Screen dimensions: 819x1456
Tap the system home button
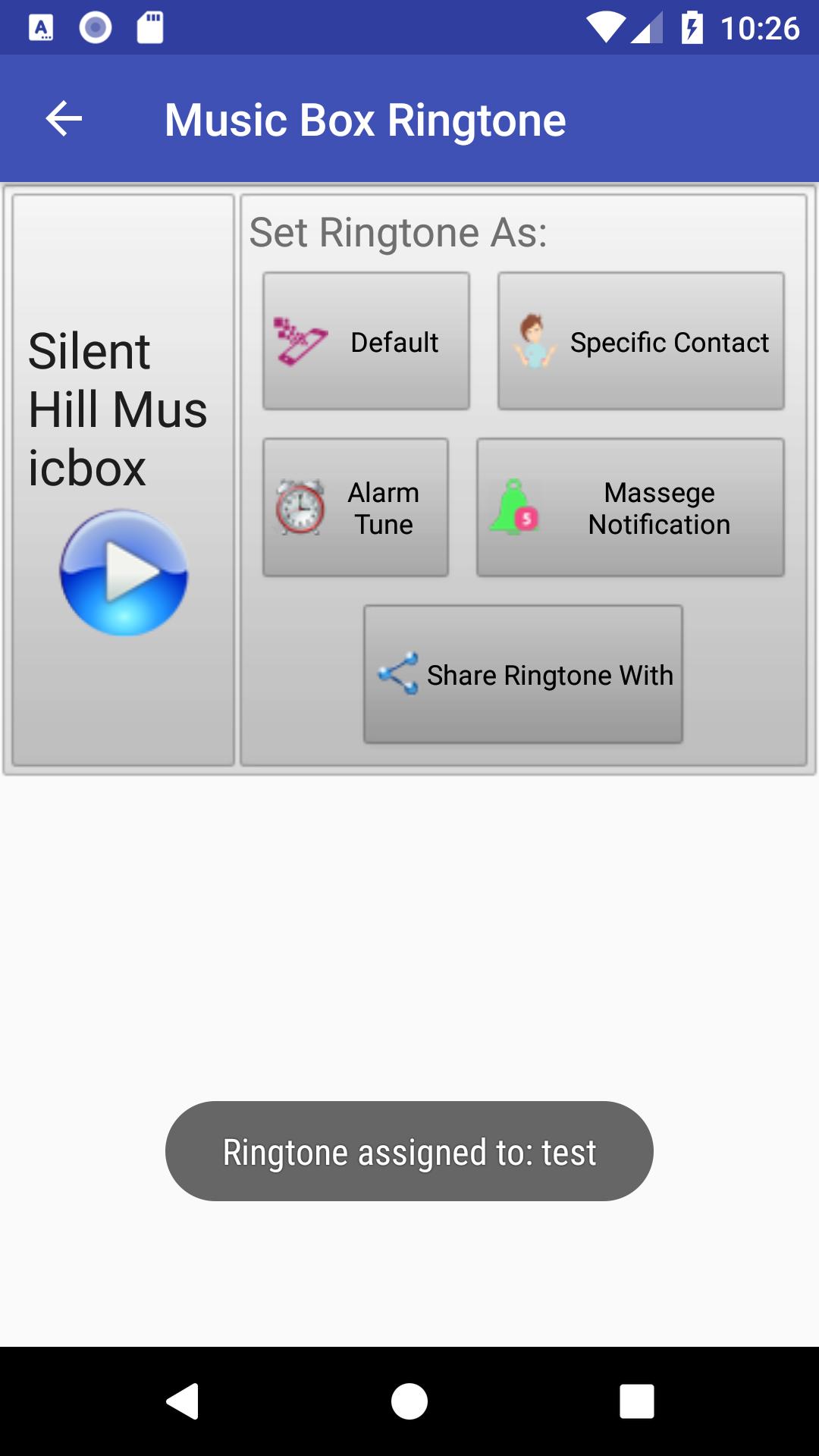tap(409, 1401)
